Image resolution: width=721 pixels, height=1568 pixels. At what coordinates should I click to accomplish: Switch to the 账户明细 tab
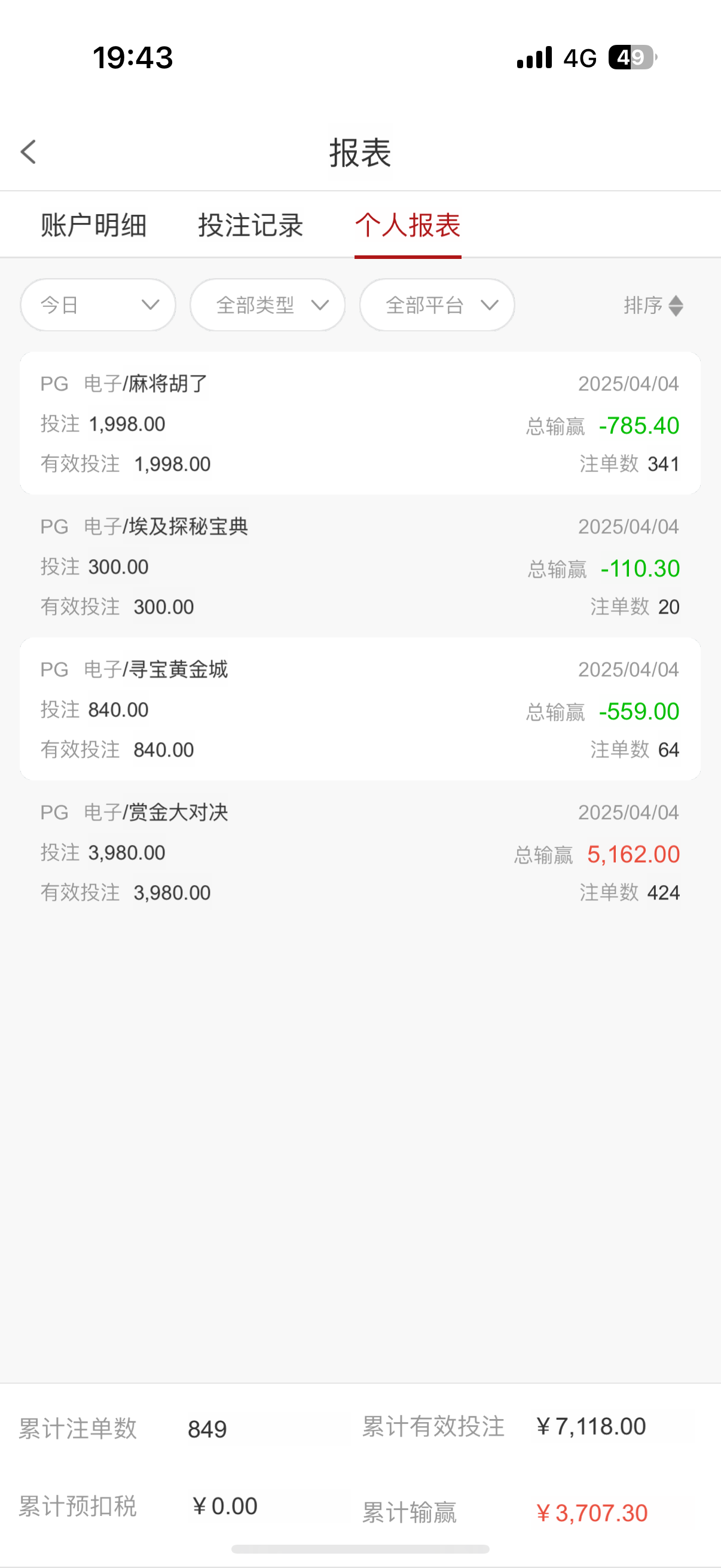click(x=94, y=225)
